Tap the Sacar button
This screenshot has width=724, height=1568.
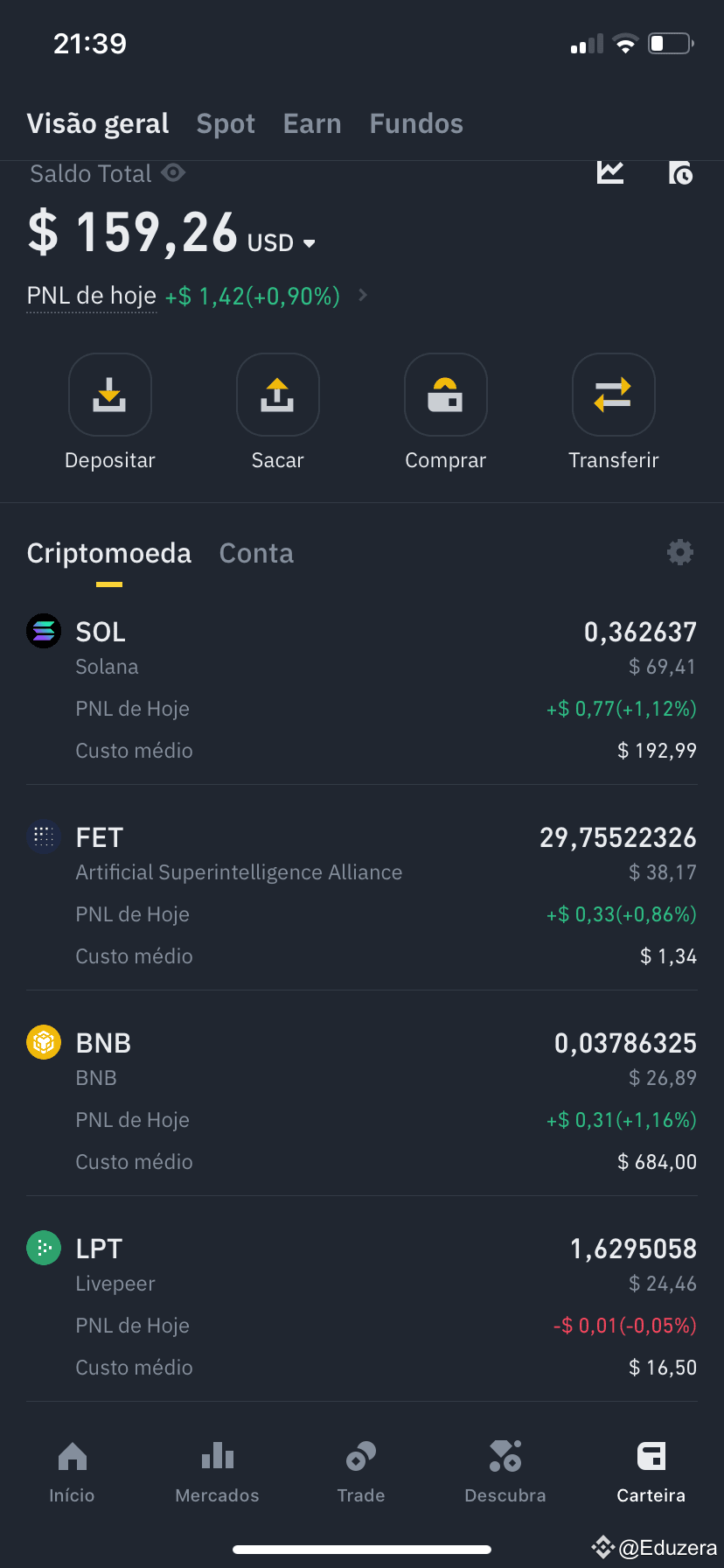278,412
